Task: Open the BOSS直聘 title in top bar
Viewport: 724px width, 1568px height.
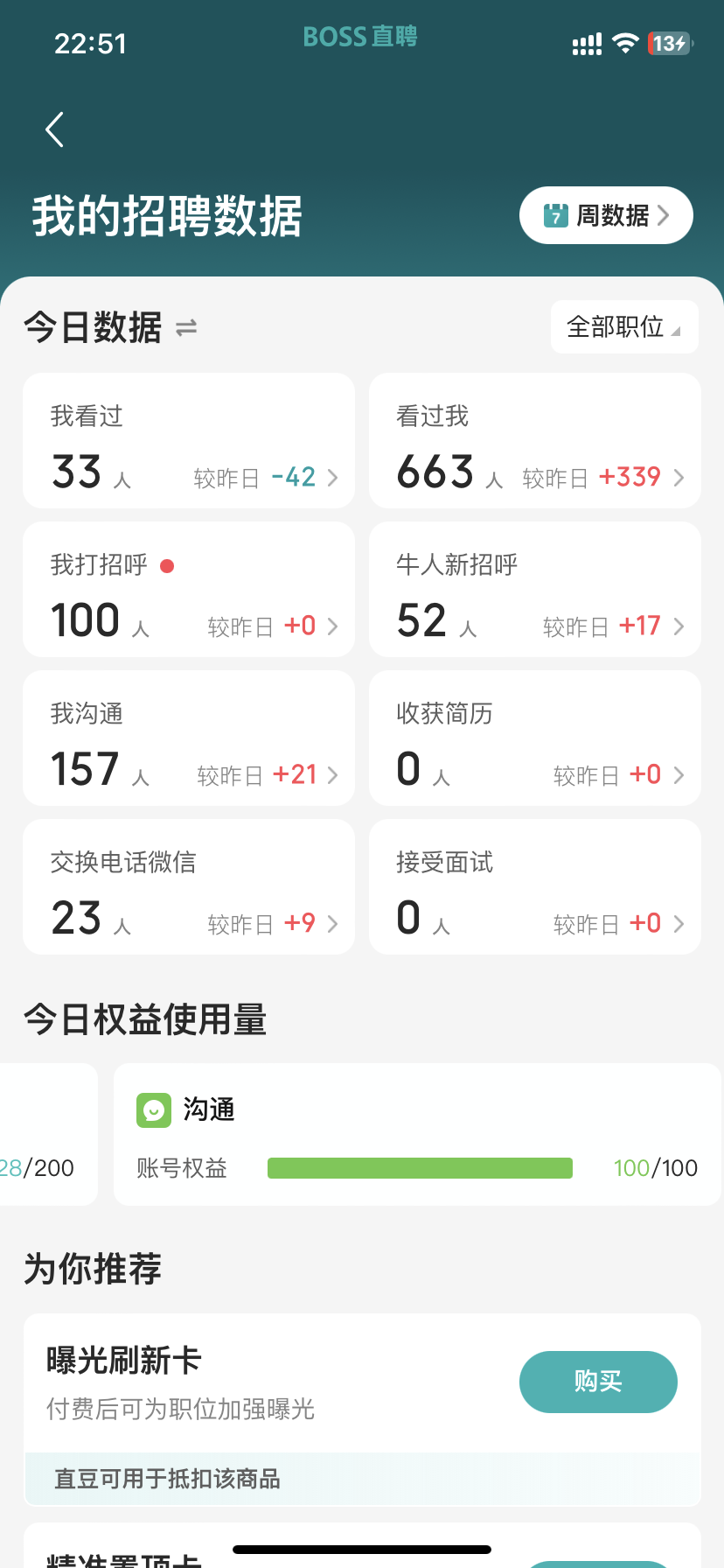Action: [359, 37]
